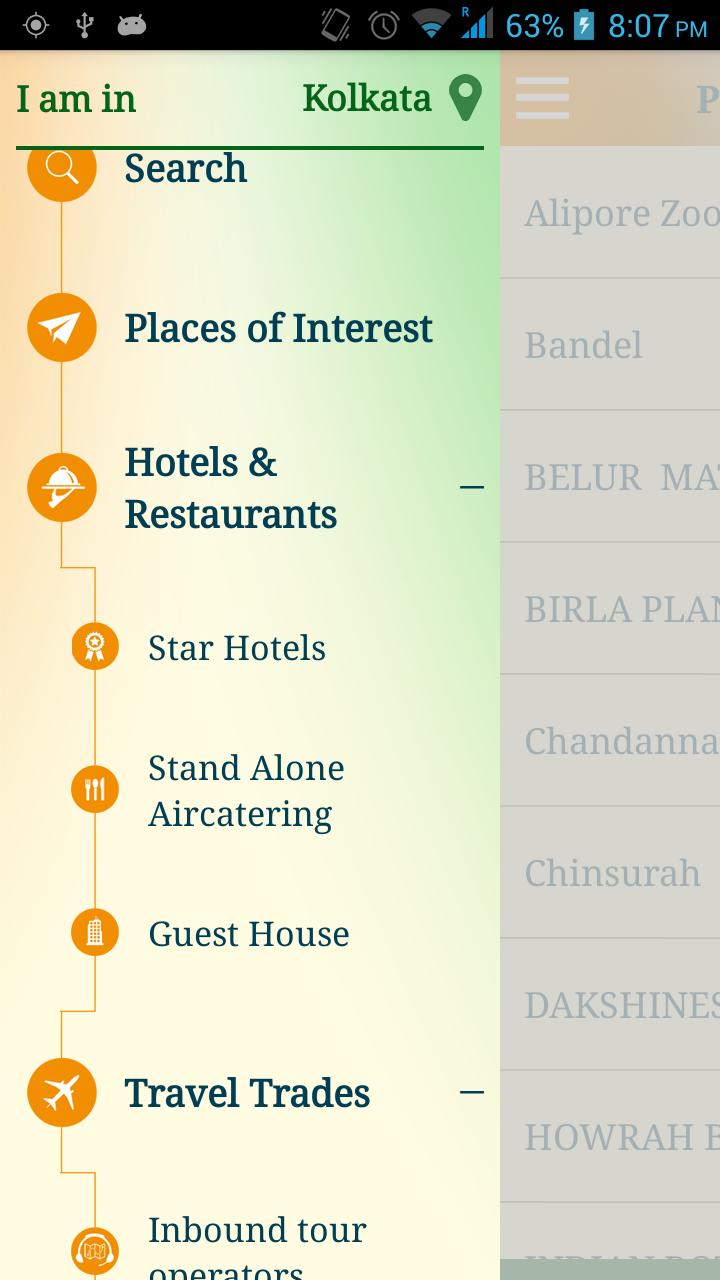Collapse the Travel Trades section
This screenshot has height=1280, width=720.
pos(471,1092)
